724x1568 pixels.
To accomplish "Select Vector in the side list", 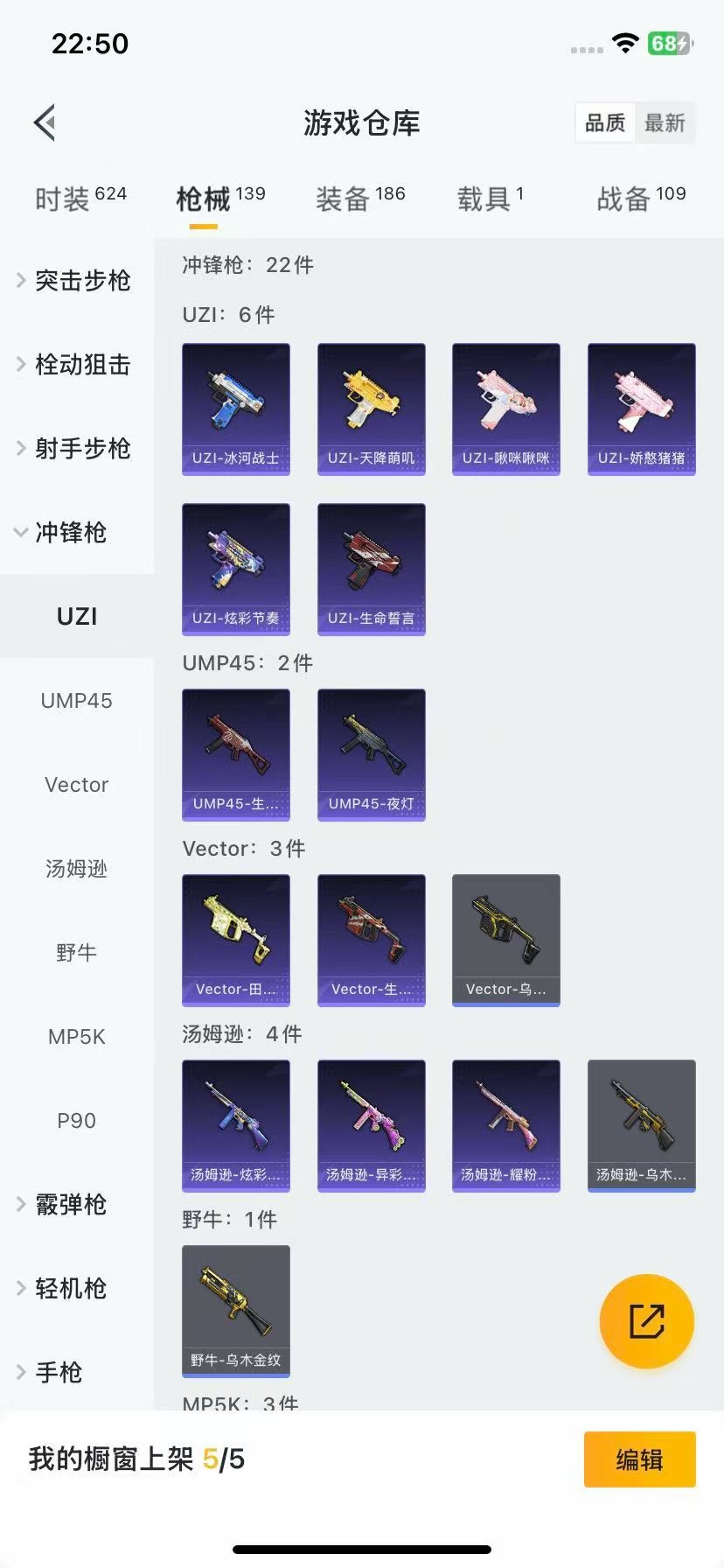I will click(76, 784).
